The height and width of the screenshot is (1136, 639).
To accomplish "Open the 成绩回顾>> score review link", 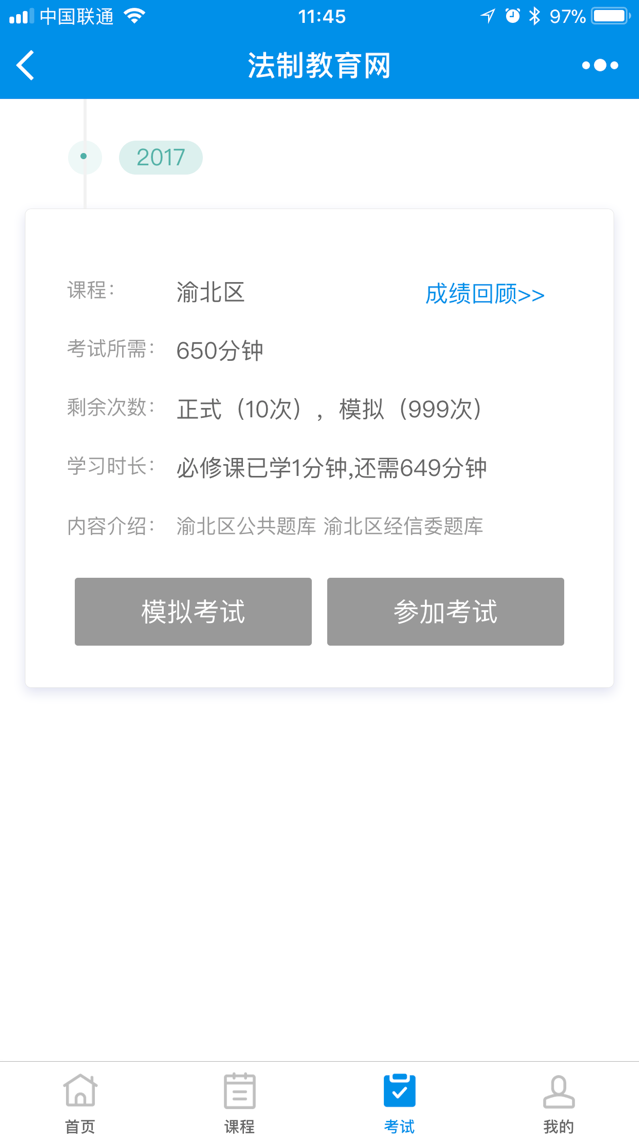I will coord(485,295).
